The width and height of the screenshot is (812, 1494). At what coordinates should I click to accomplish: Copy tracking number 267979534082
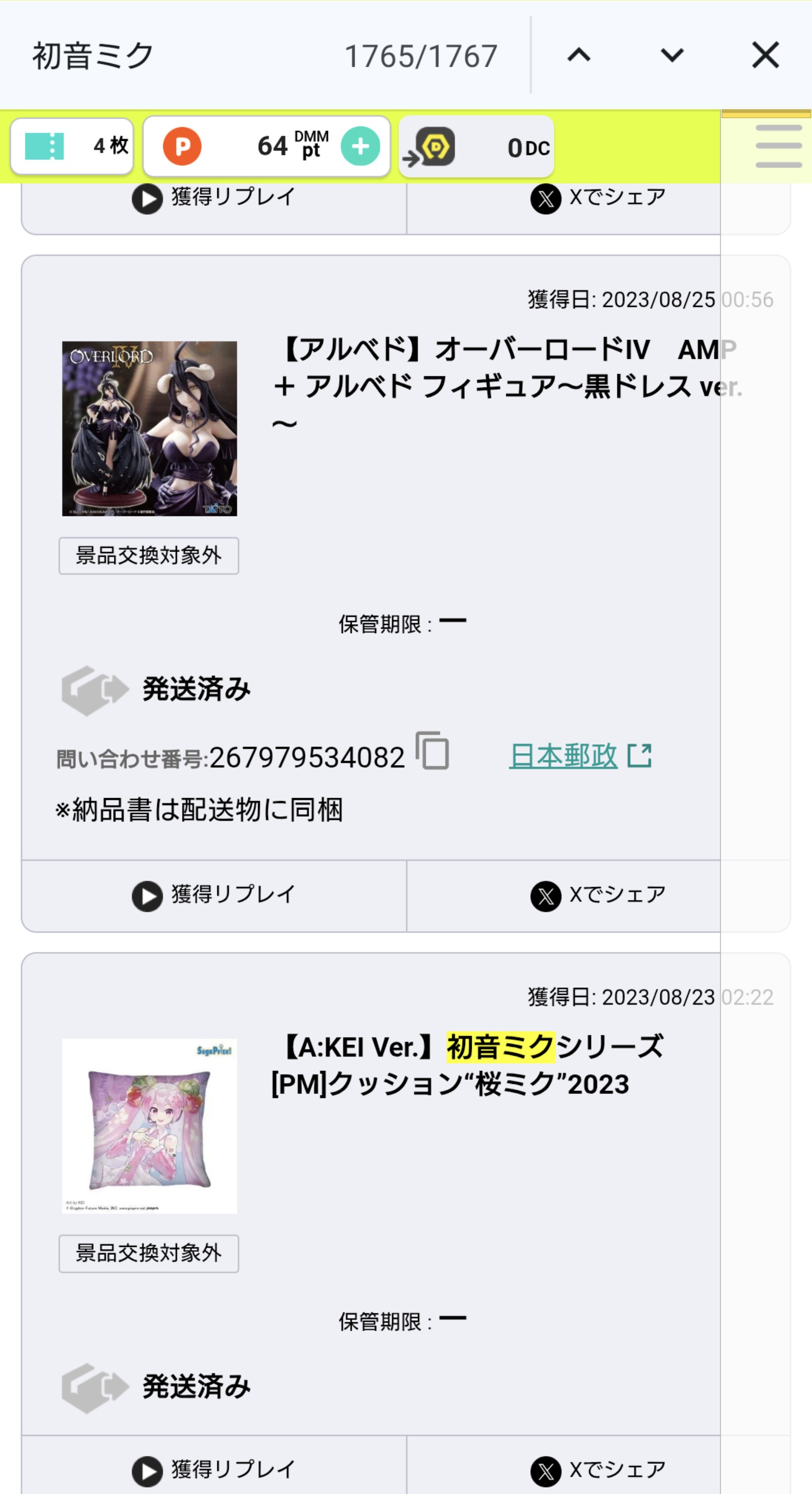pyautogui.click(x=432, y=751)
